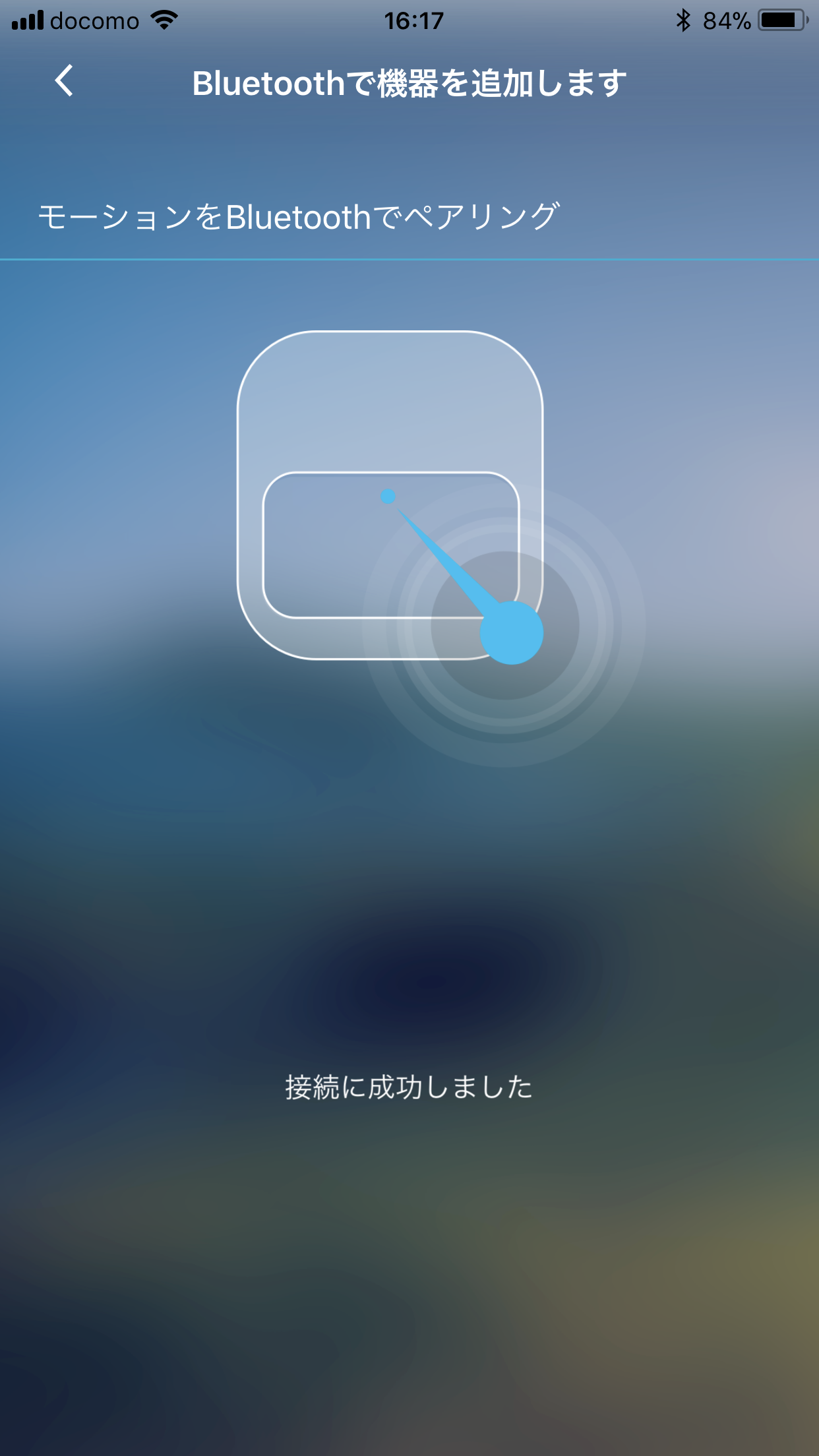
Task: Select the Bluetoothで機器を追加します title
Action: (409, 82)
